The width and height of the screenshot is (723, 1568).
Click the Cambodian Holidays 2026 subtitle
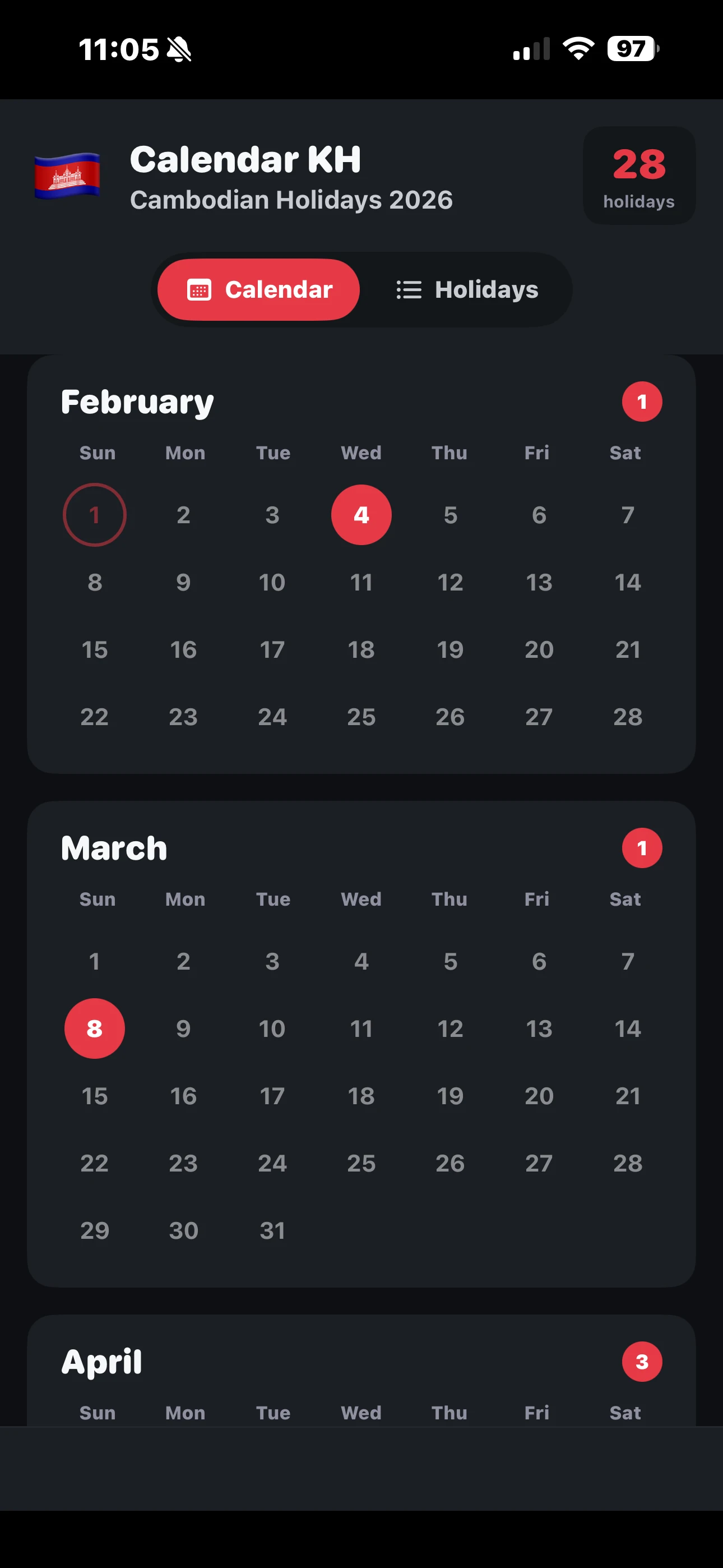[x=291, y=200]
